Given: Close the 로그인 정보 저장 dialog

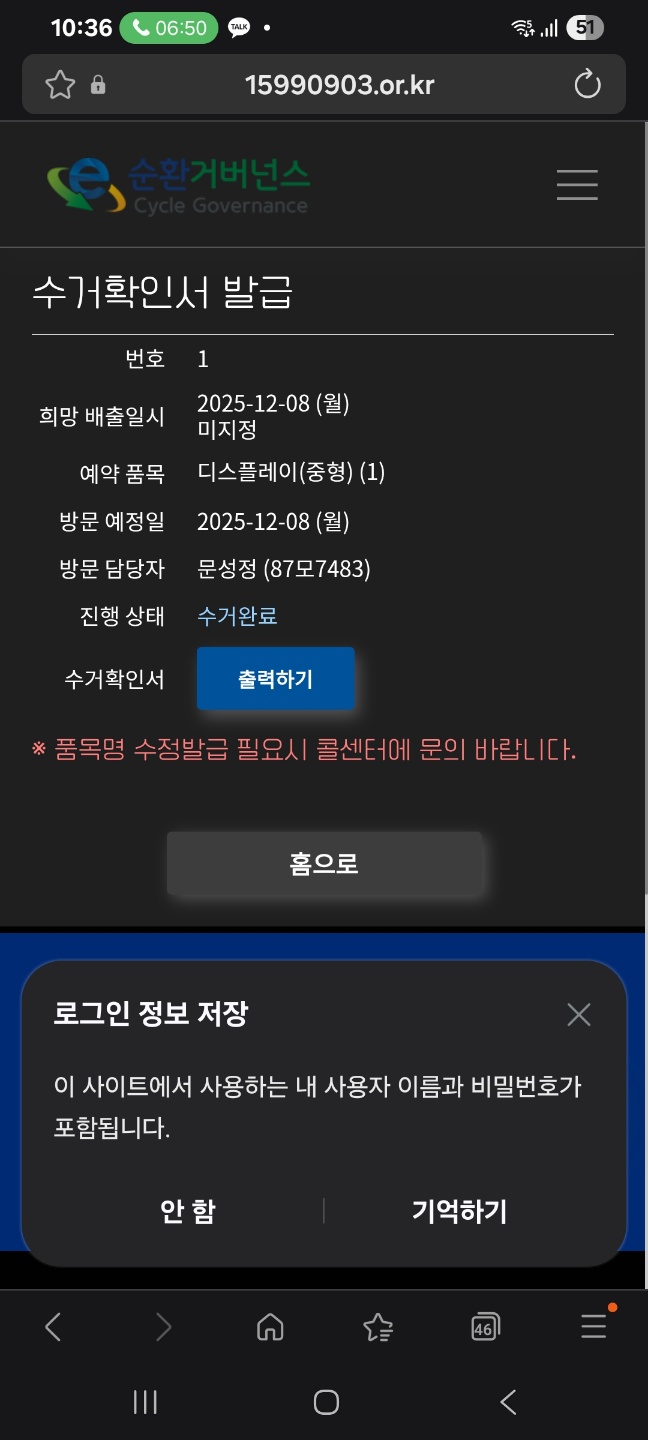Looking at the screenshot, I should [578, 1015].
